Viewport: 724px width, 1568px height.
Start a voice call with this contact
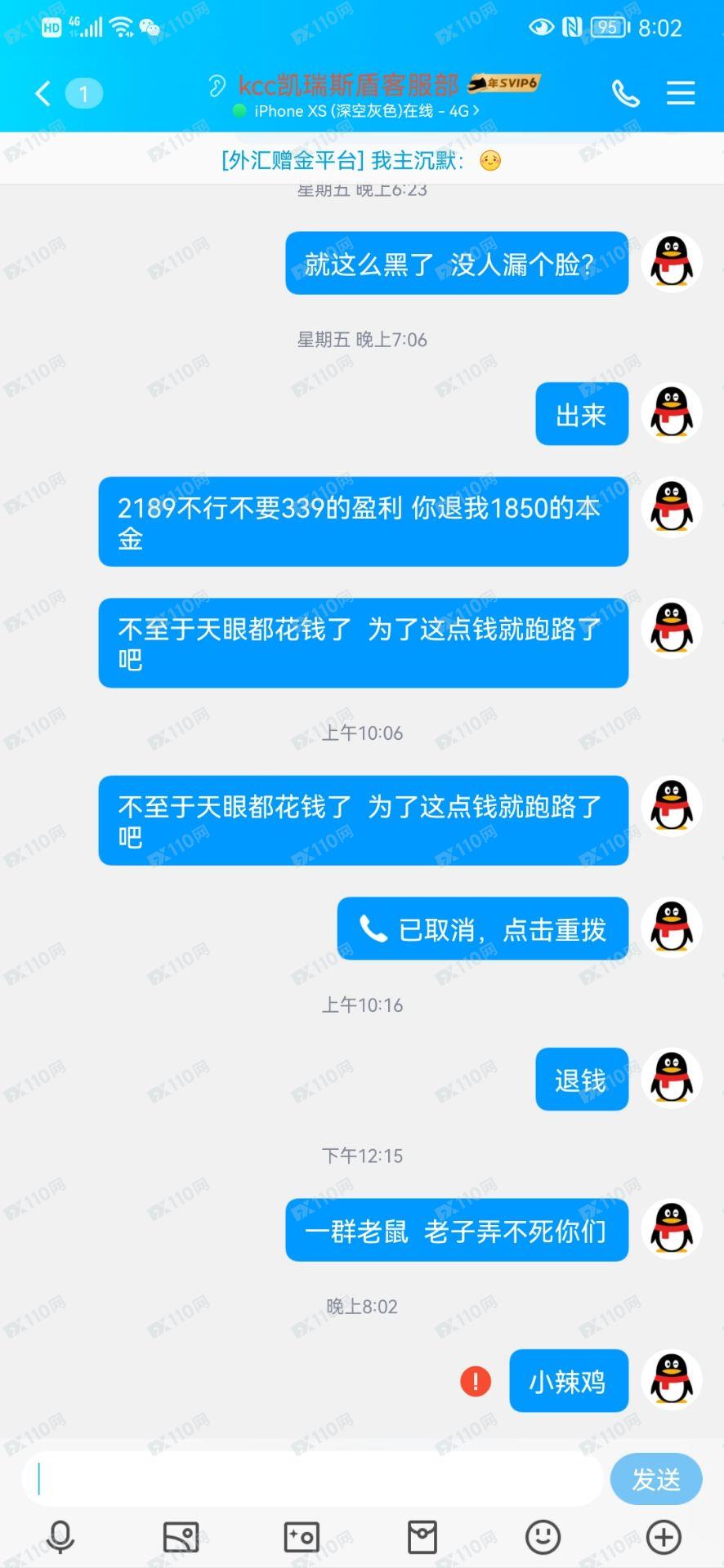pos(625,94)
